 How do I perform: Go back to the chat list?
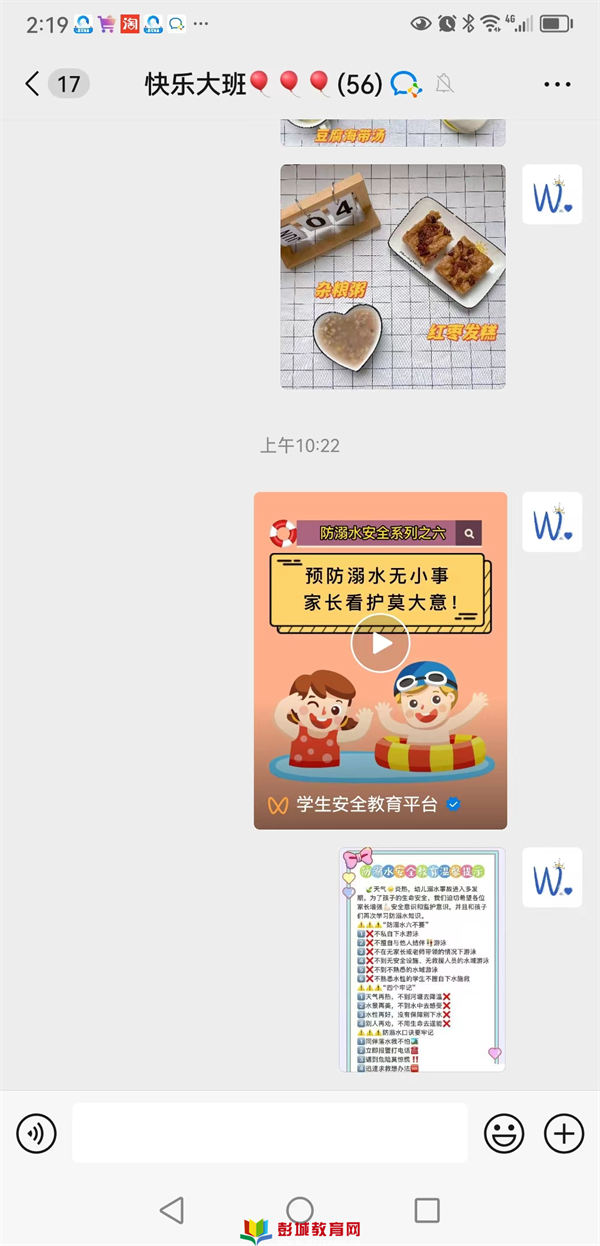point(33,84)
